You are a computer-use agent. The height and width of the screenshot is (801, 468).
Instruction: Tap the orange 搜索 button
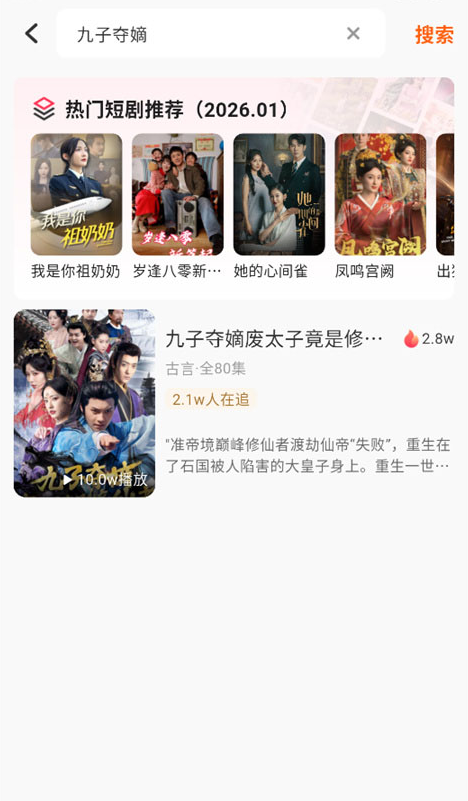click(x=434, y=35)
